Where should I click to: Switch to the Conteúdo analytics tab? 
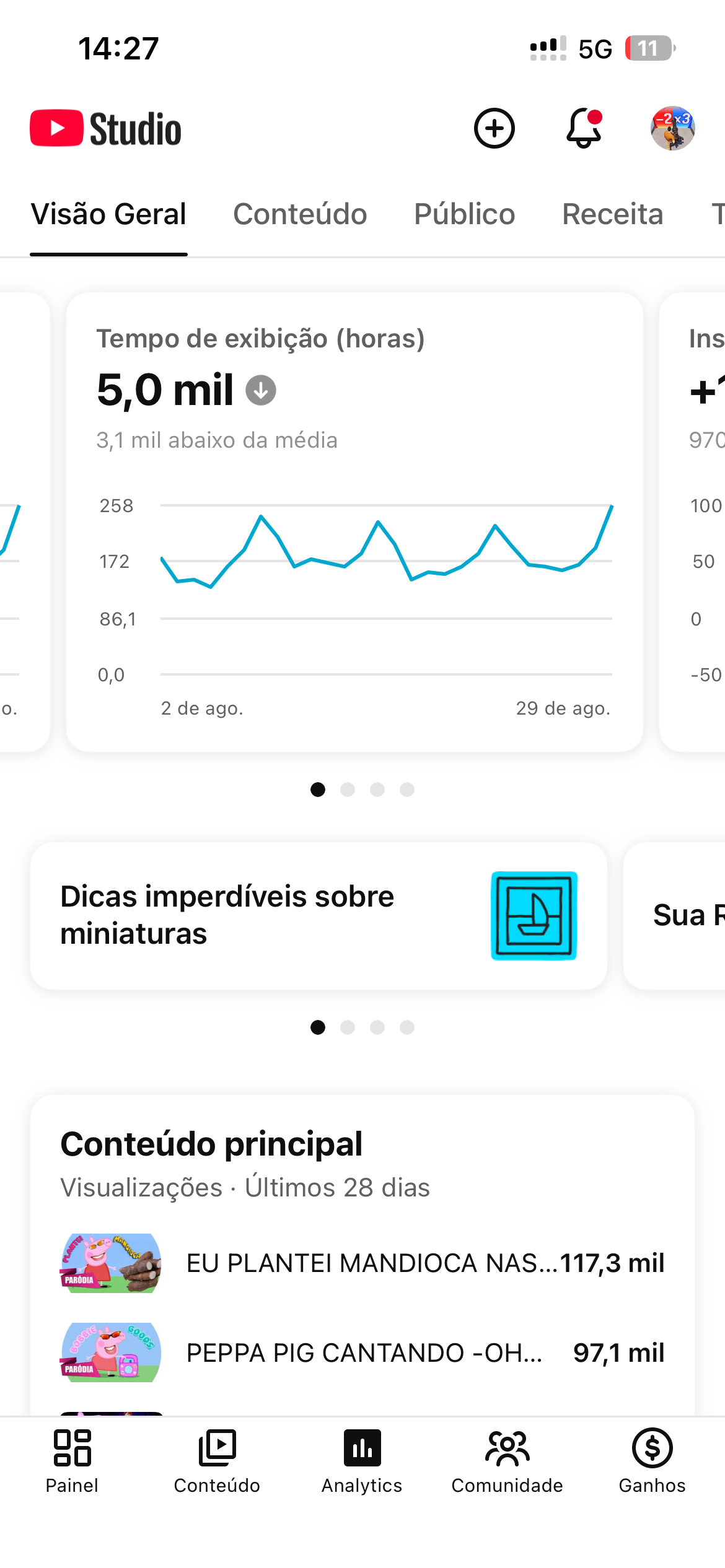300,214
